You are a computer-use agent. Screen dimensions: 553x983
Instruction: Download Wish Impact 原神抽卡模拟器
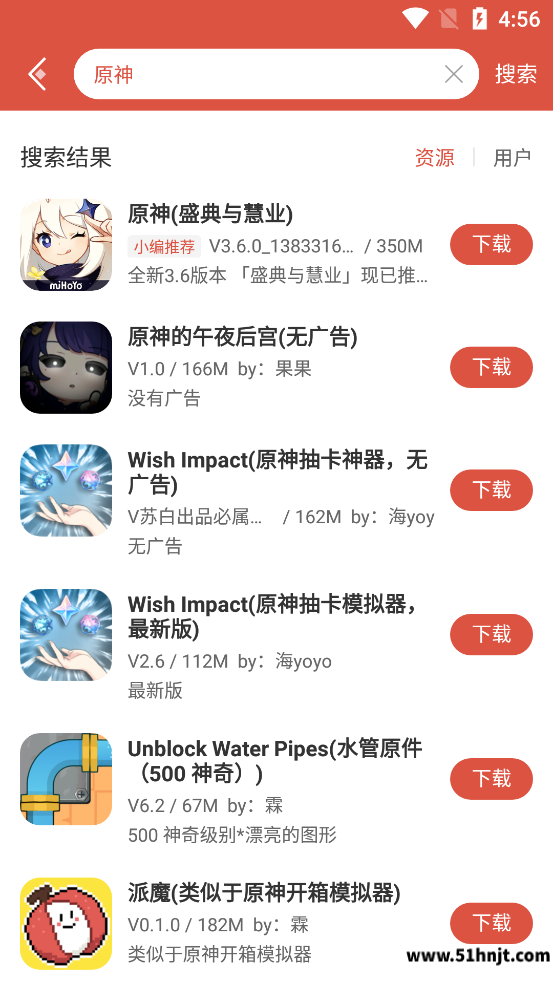pyautogui.click(x=492, y=634)
